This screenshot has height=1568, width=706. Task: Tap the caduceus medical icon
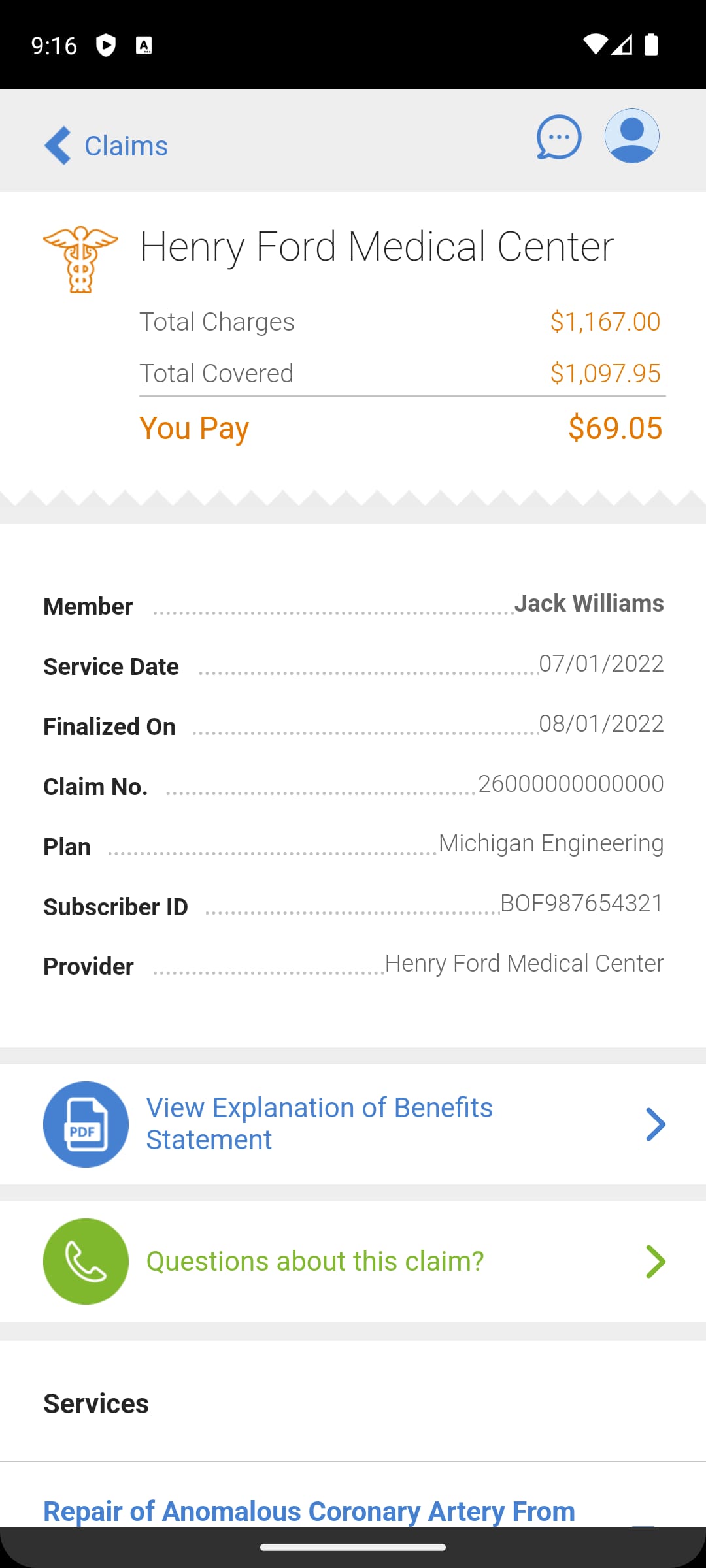click(81, 259)
